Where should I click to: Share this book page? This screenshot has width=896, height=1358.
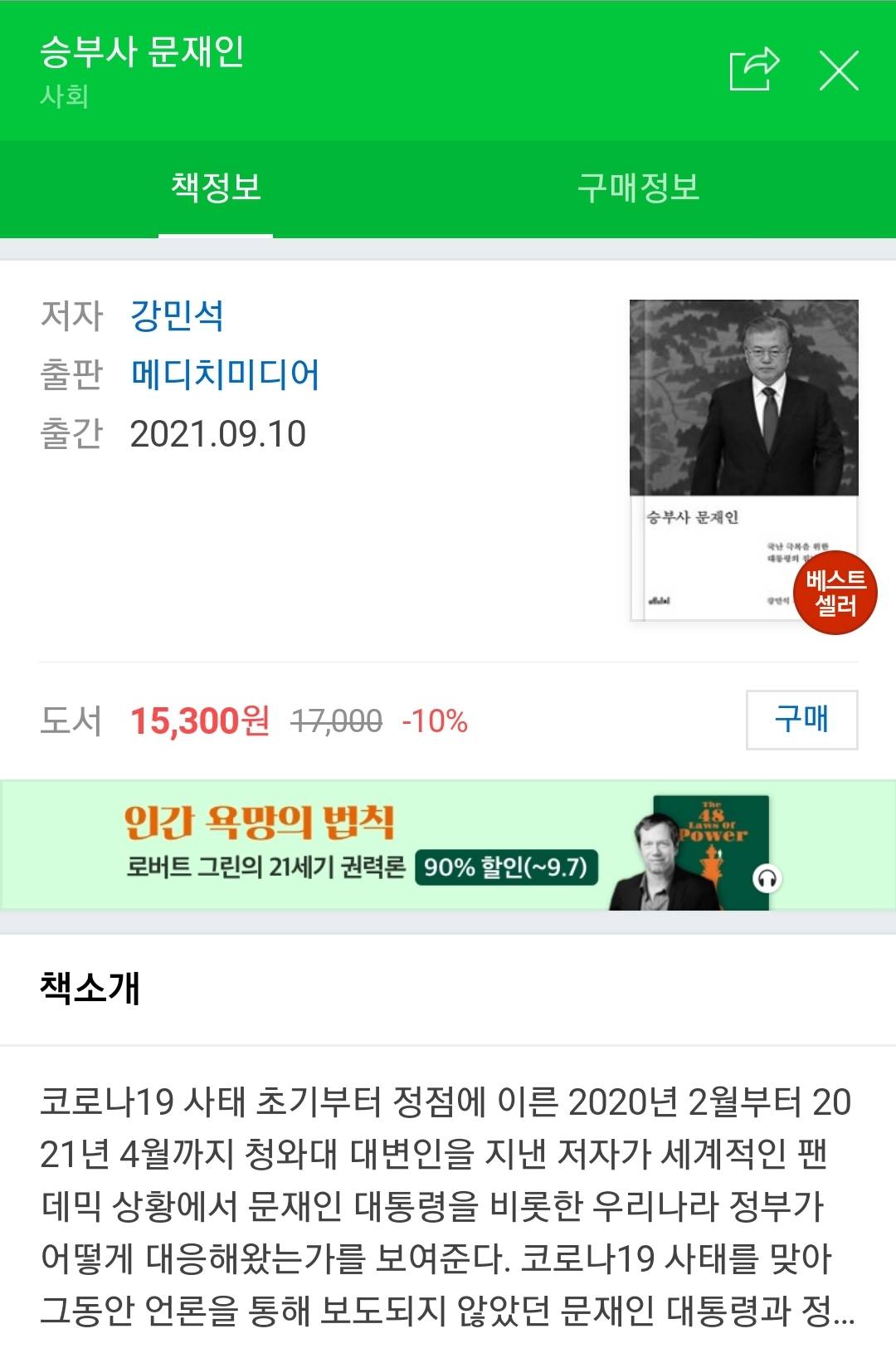[x=753, y=69]
